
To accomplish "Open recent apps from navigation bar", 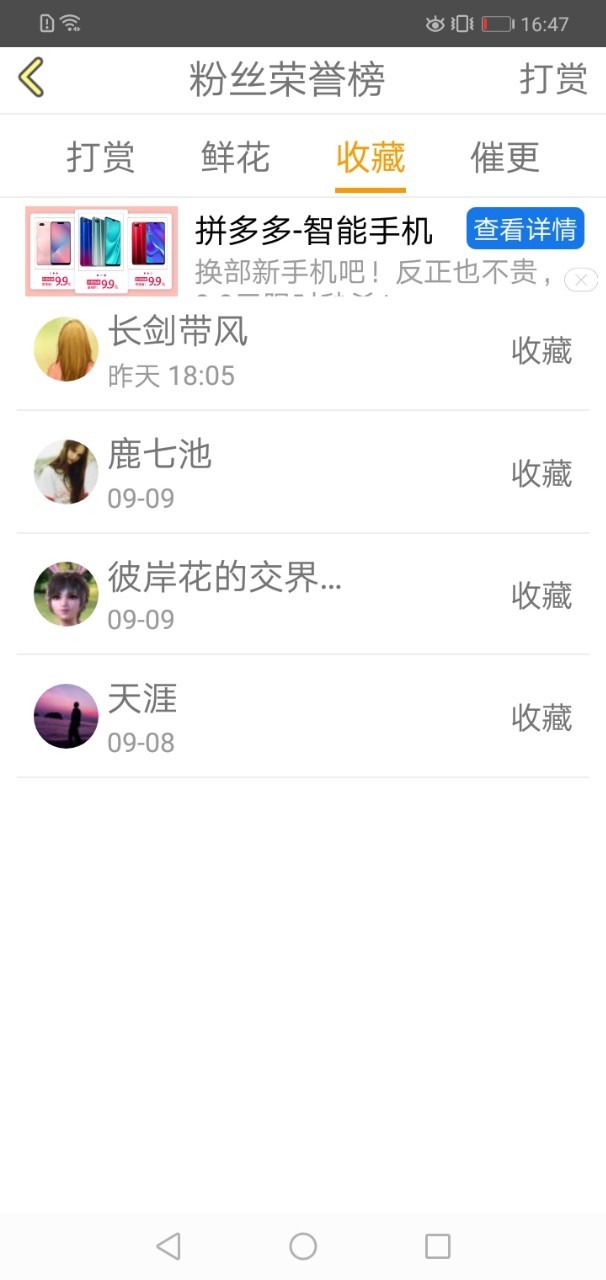I will pos(437,1246).
